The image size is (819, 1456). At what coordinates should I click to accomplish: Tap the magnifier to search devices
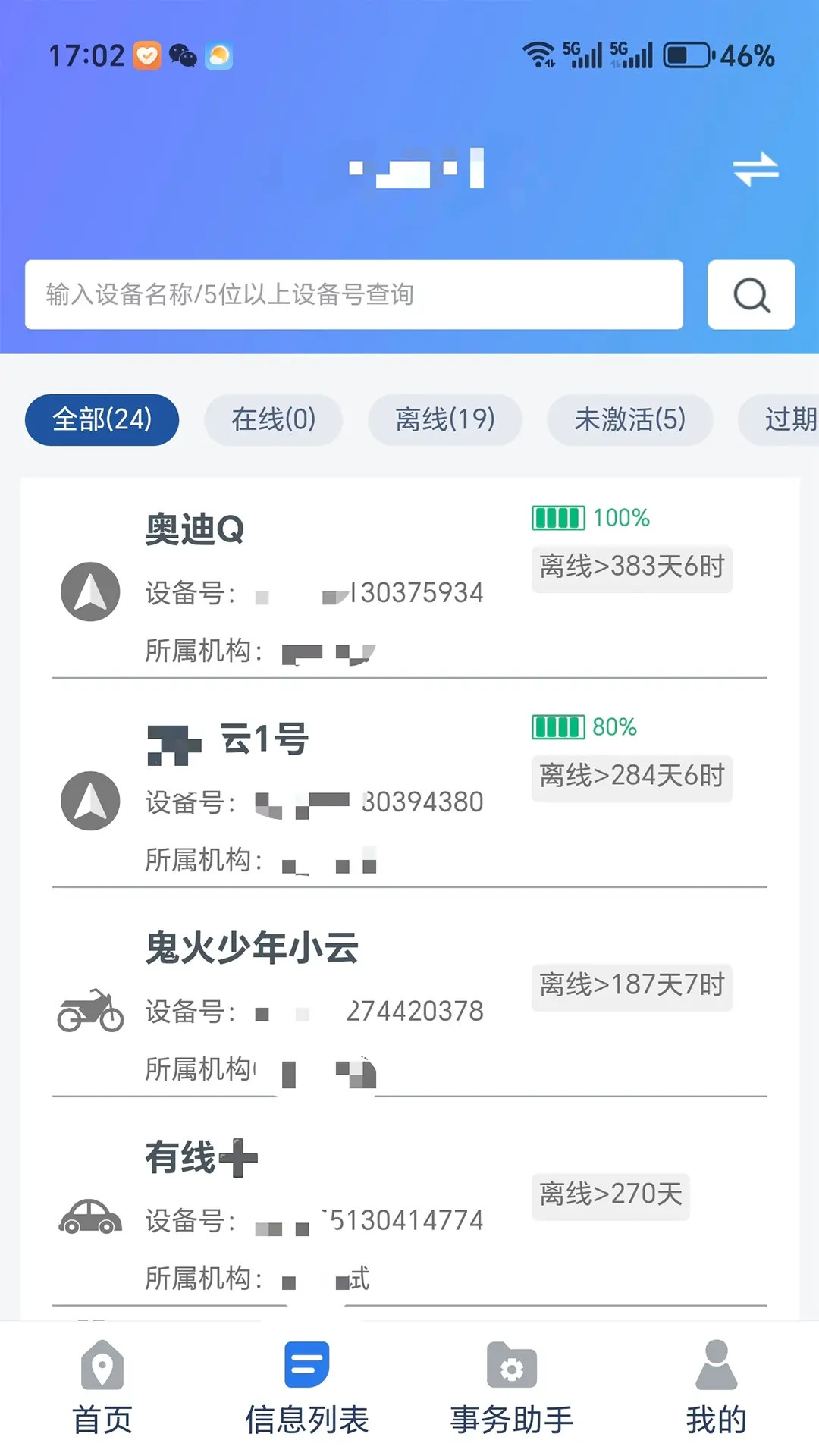pos(750,294)
